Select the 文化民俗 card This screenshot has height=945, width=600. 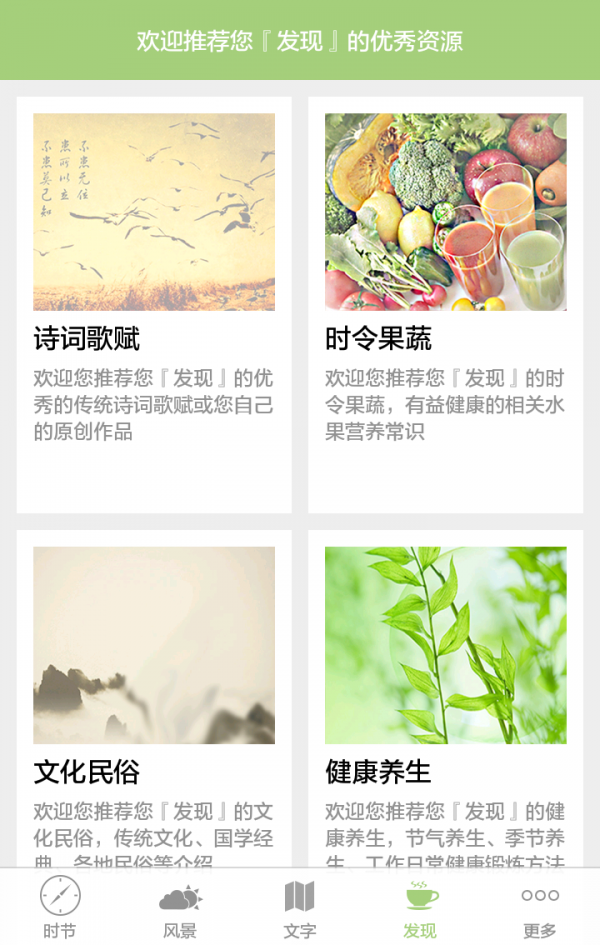coord(154,698)
